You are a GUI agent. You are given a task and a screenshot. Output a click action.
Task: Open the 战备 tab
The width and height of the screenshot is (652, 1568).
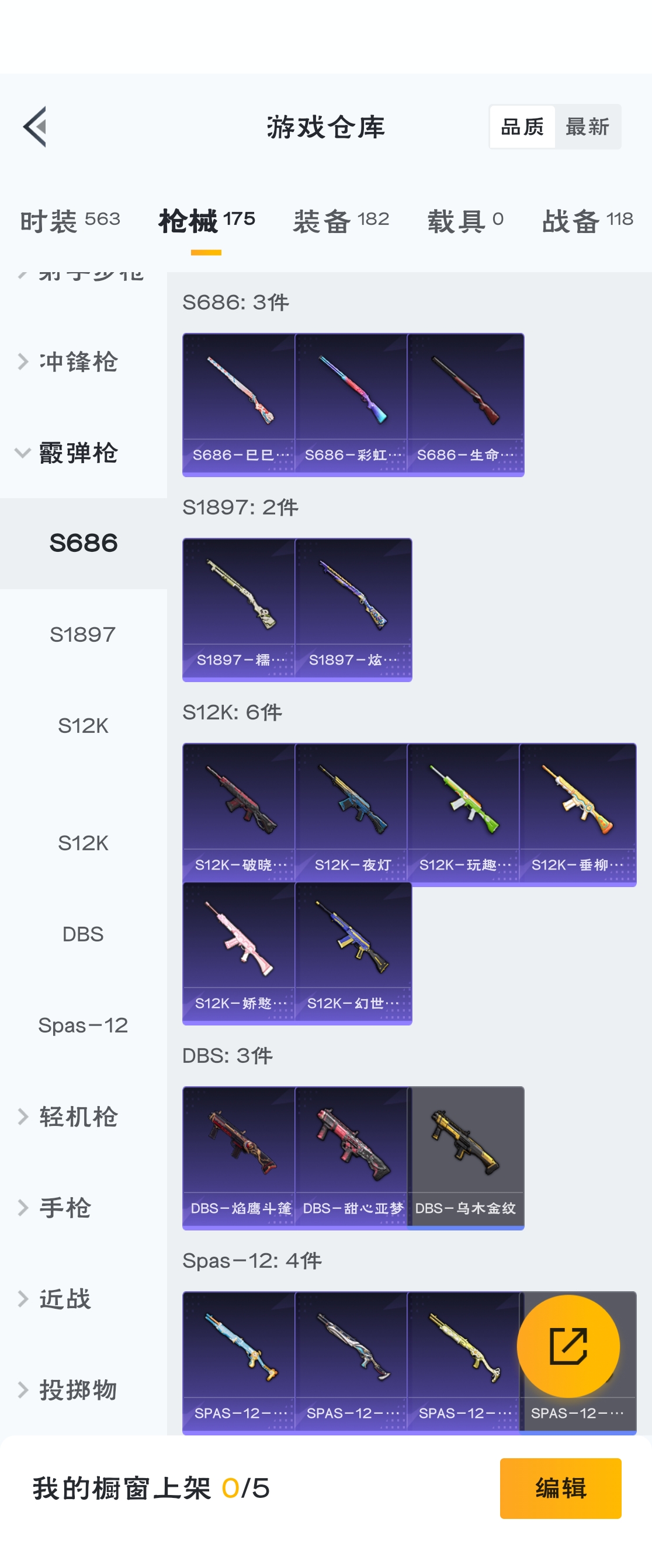point(587,220)
